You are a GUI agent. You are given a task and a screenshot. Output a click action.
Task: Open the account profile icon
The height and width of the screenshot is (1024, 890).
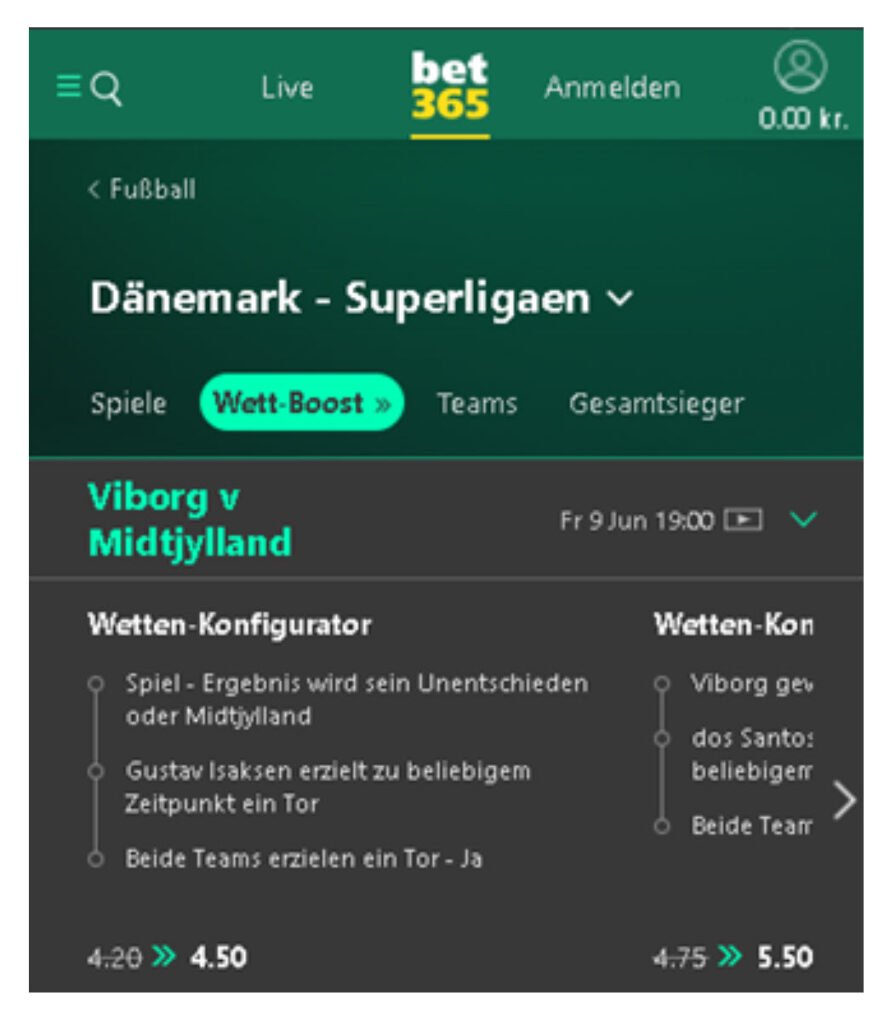(801, 68)
